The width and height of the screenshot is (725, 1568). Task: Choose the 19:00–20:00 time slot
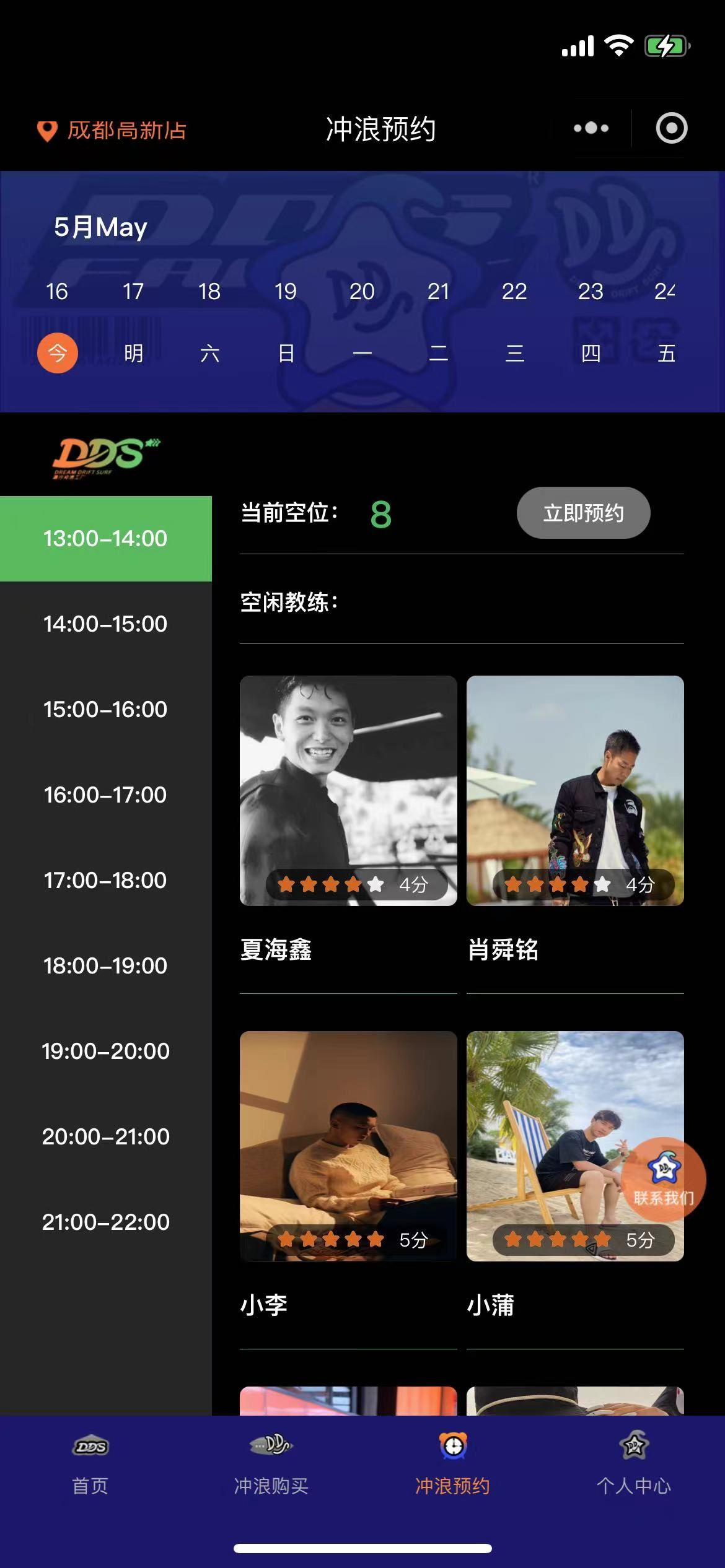[x=105, y=1051]
